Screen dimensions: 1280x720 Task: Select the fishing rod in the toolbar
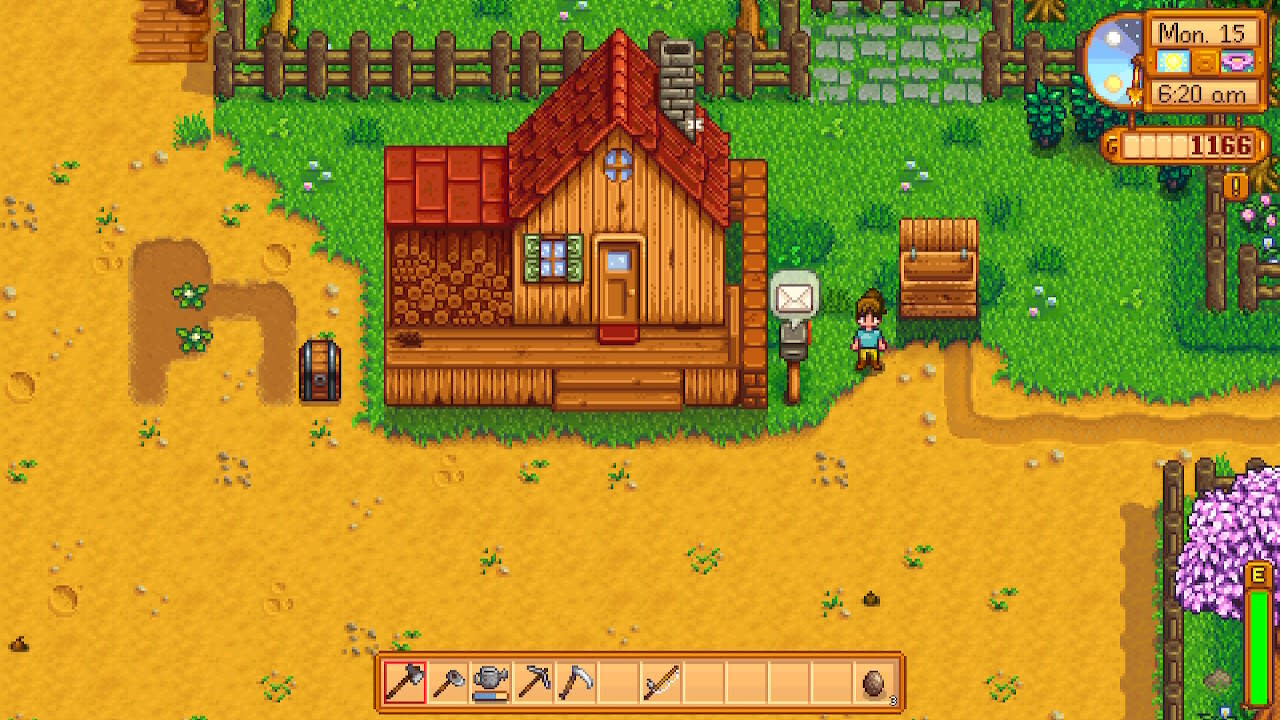point(661,682)
